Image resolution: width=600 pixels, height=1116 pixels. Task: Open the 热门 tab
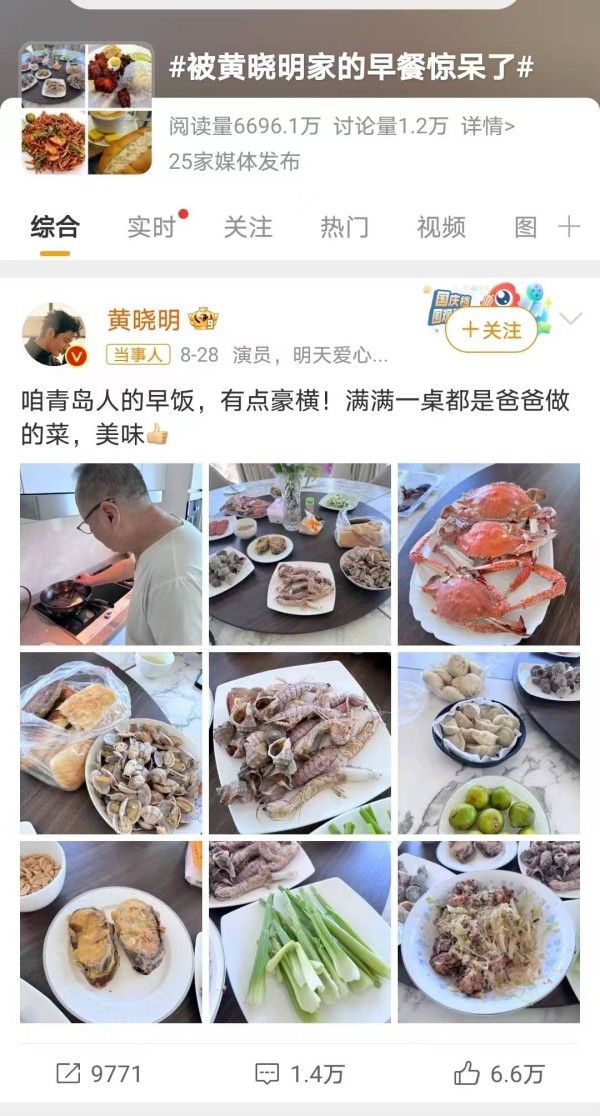[x=344, y=227]
